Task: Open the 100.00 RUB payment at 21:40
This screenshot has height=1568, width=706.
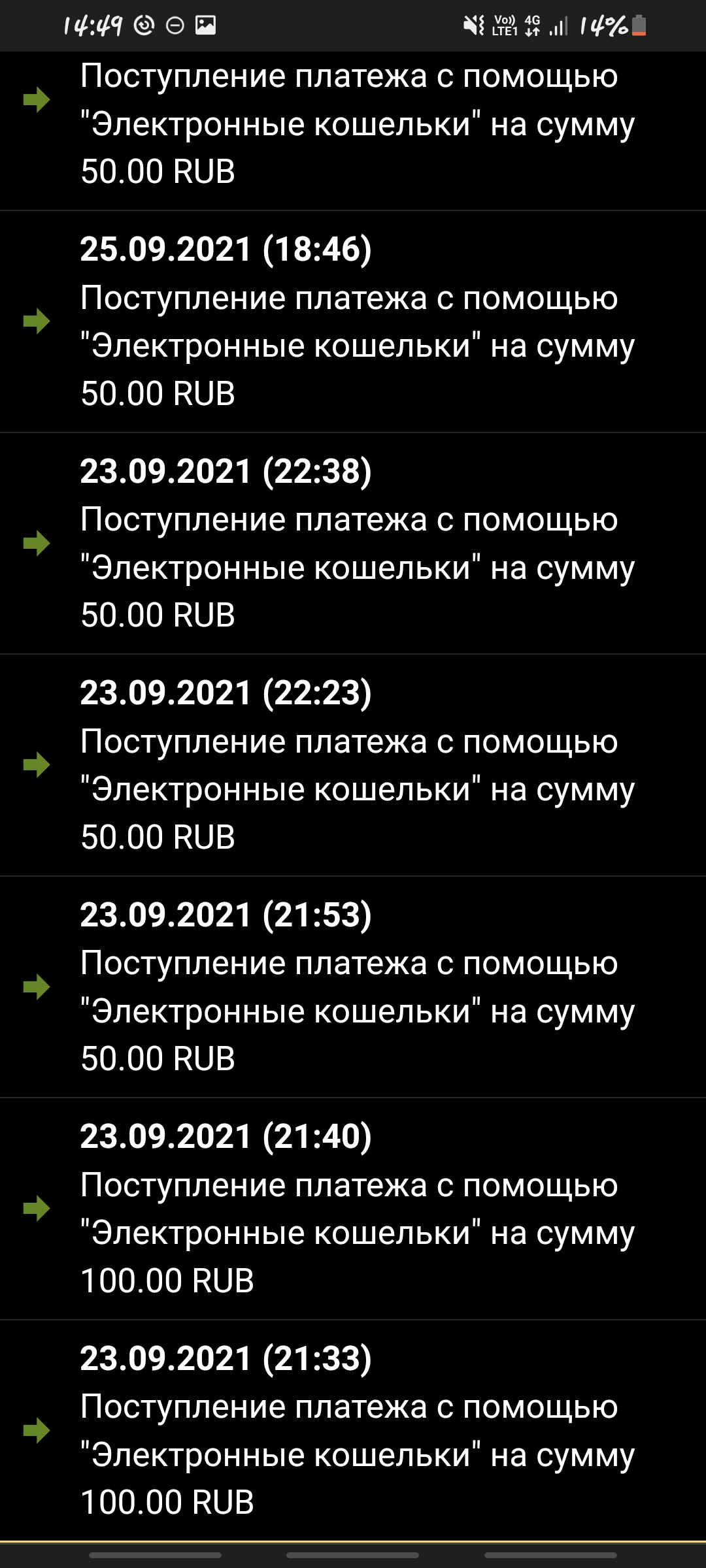Action: (x=353, y=1209)
